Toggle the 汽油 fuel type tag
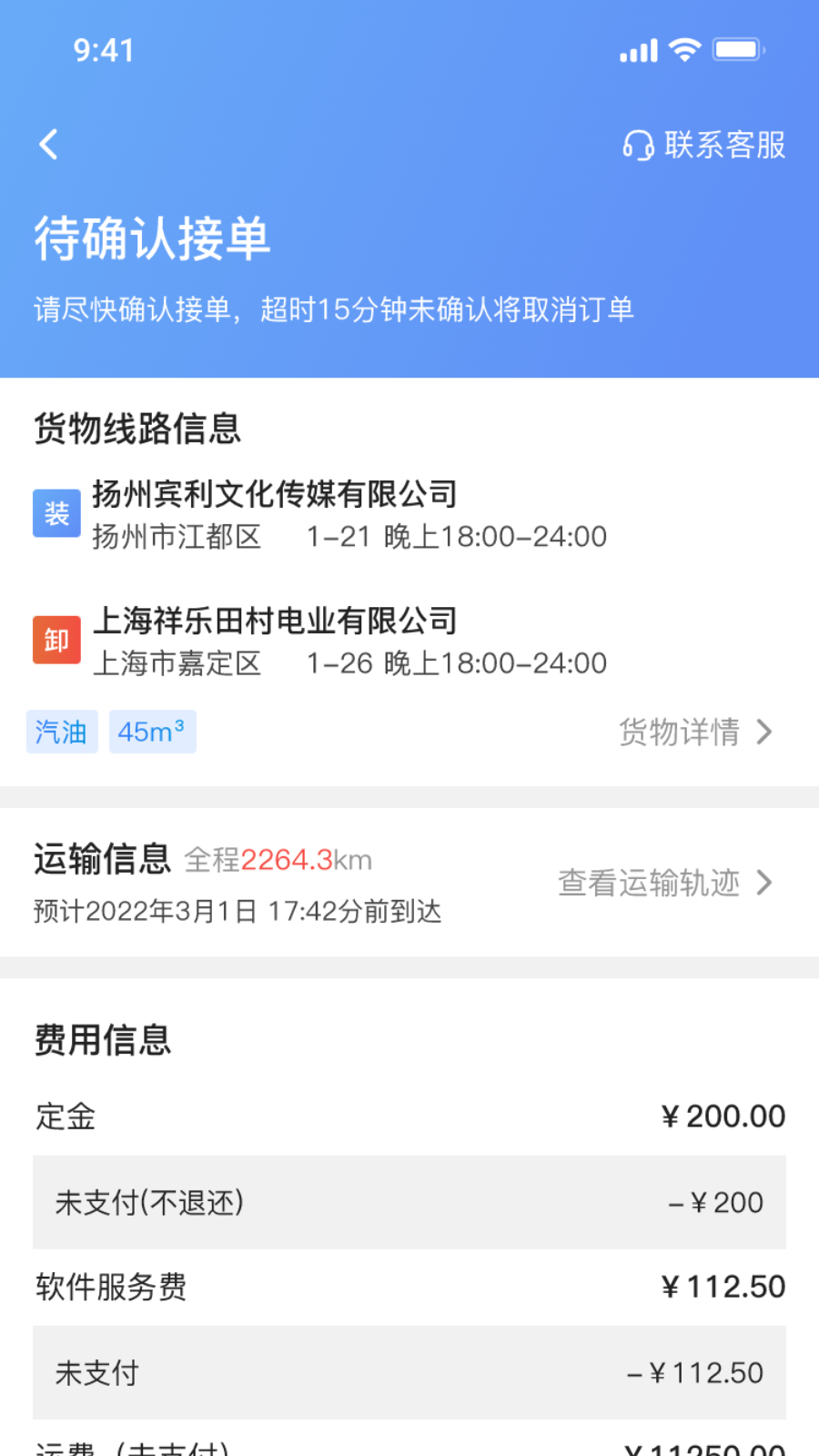The width and height of the screenshot is (819, 1456). 61,732
